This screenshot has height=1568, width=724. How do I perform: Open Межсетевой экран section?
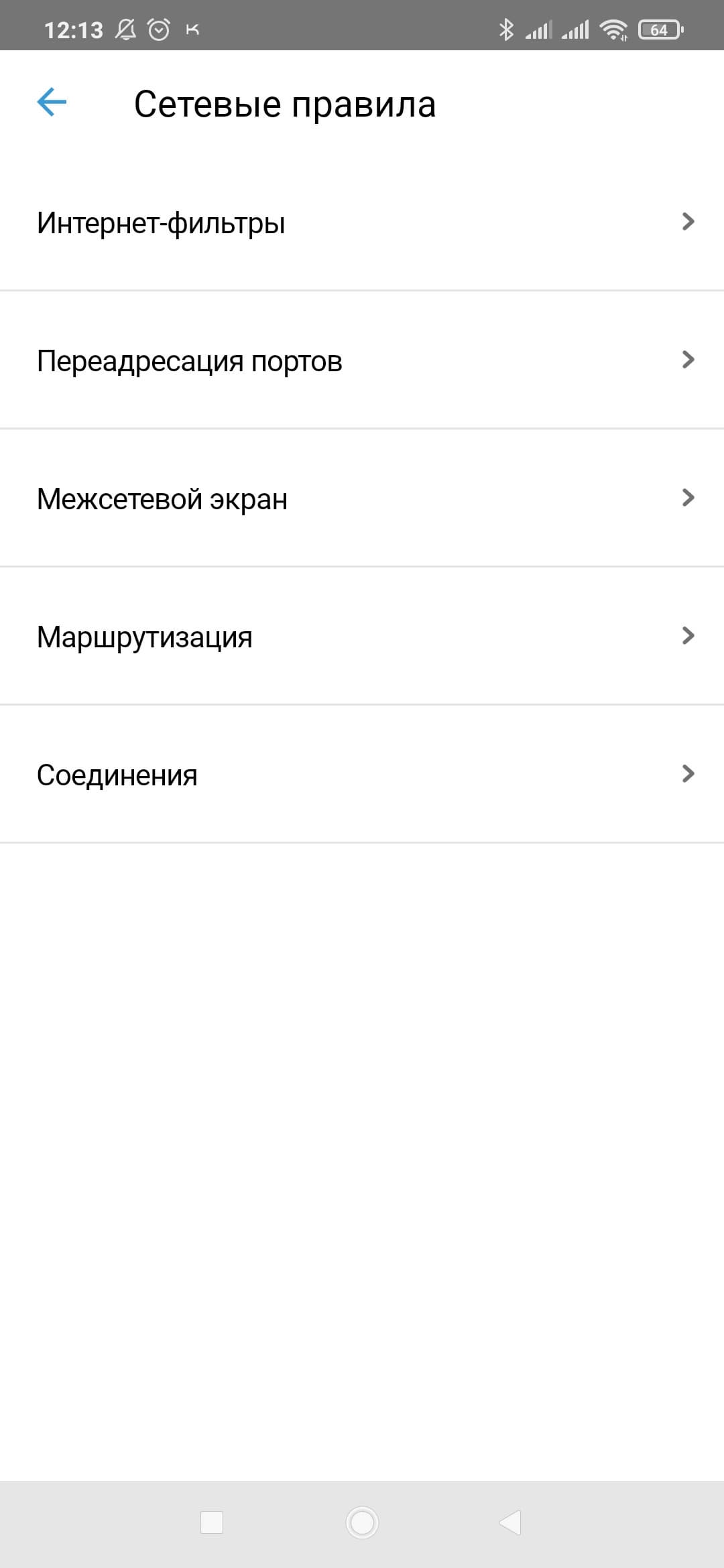tap(362, 499)
